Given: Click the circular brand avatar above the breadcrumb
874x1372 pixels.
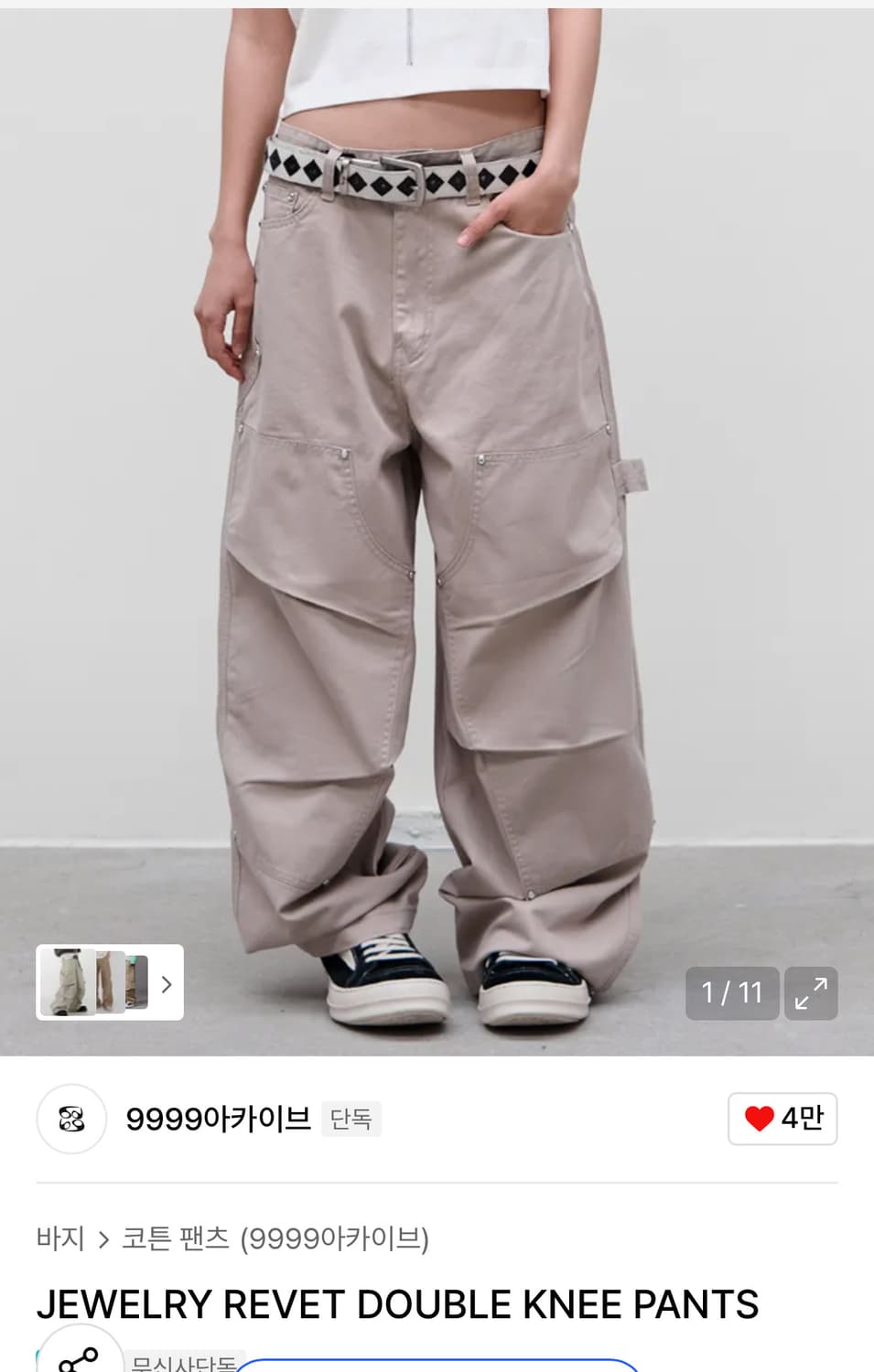Looking at the screenshot, I should pos(70,1119).
